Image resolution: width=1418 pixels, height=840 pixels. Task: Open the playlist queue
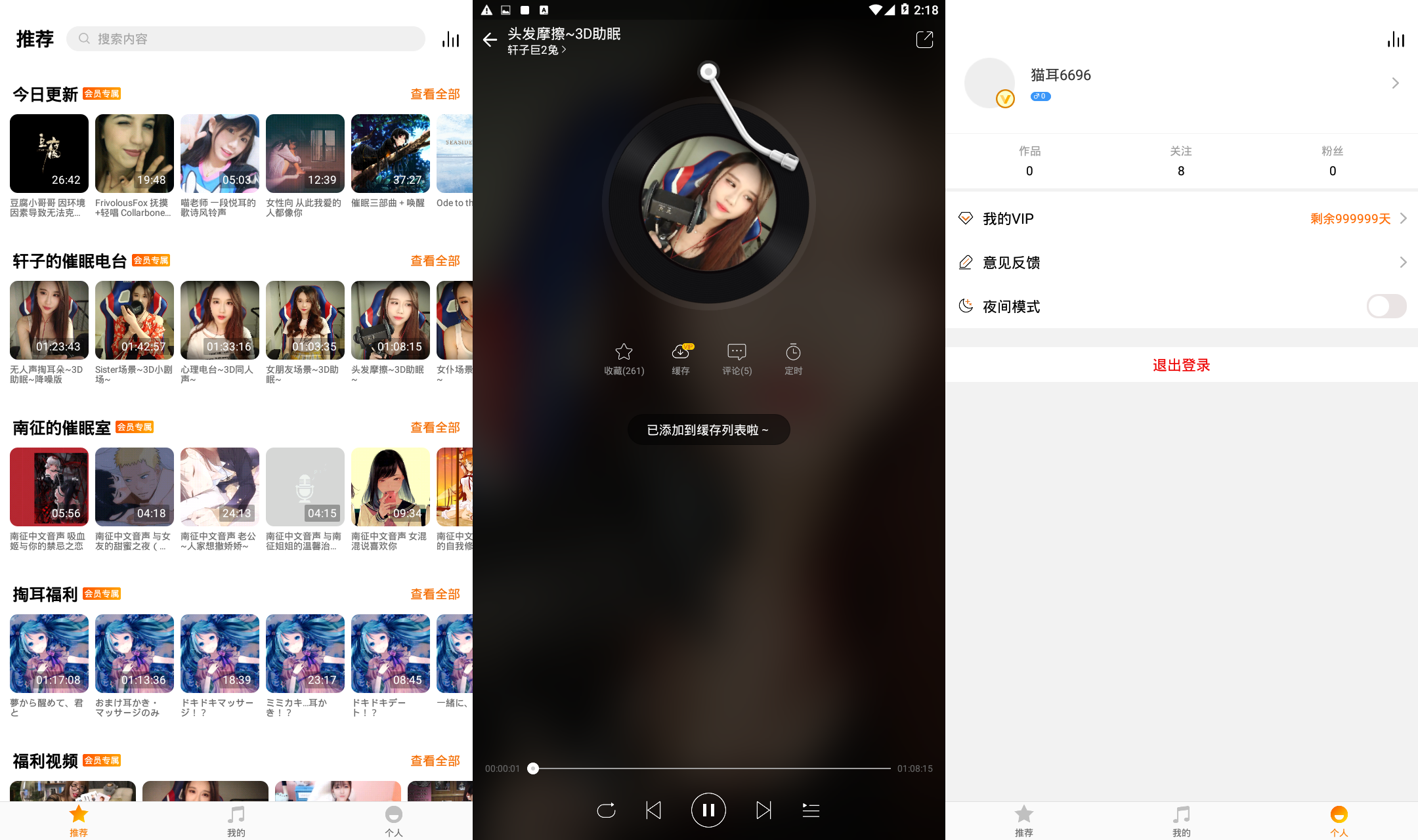click(811, 810)
